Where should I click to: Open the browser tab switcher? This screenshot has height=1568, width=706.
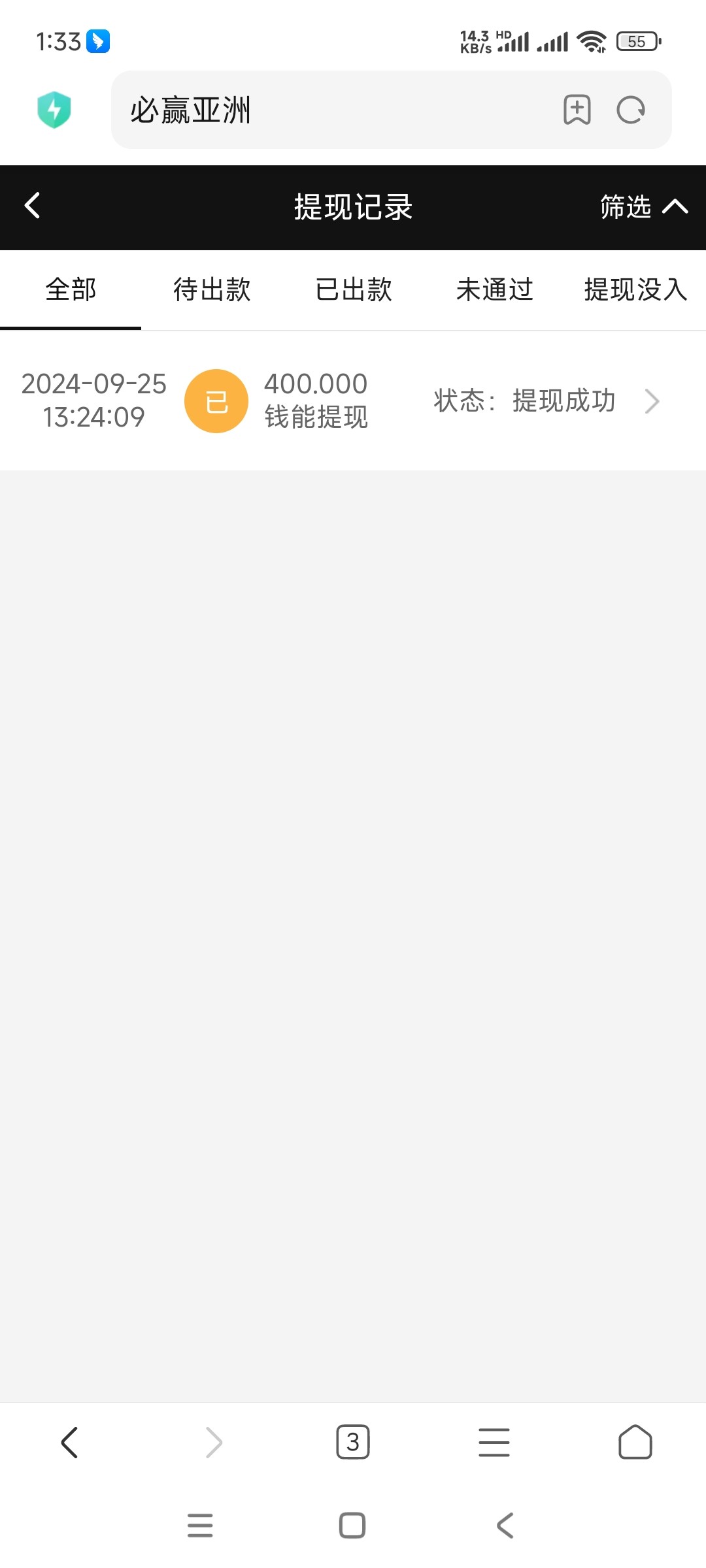click(353, 1442)
